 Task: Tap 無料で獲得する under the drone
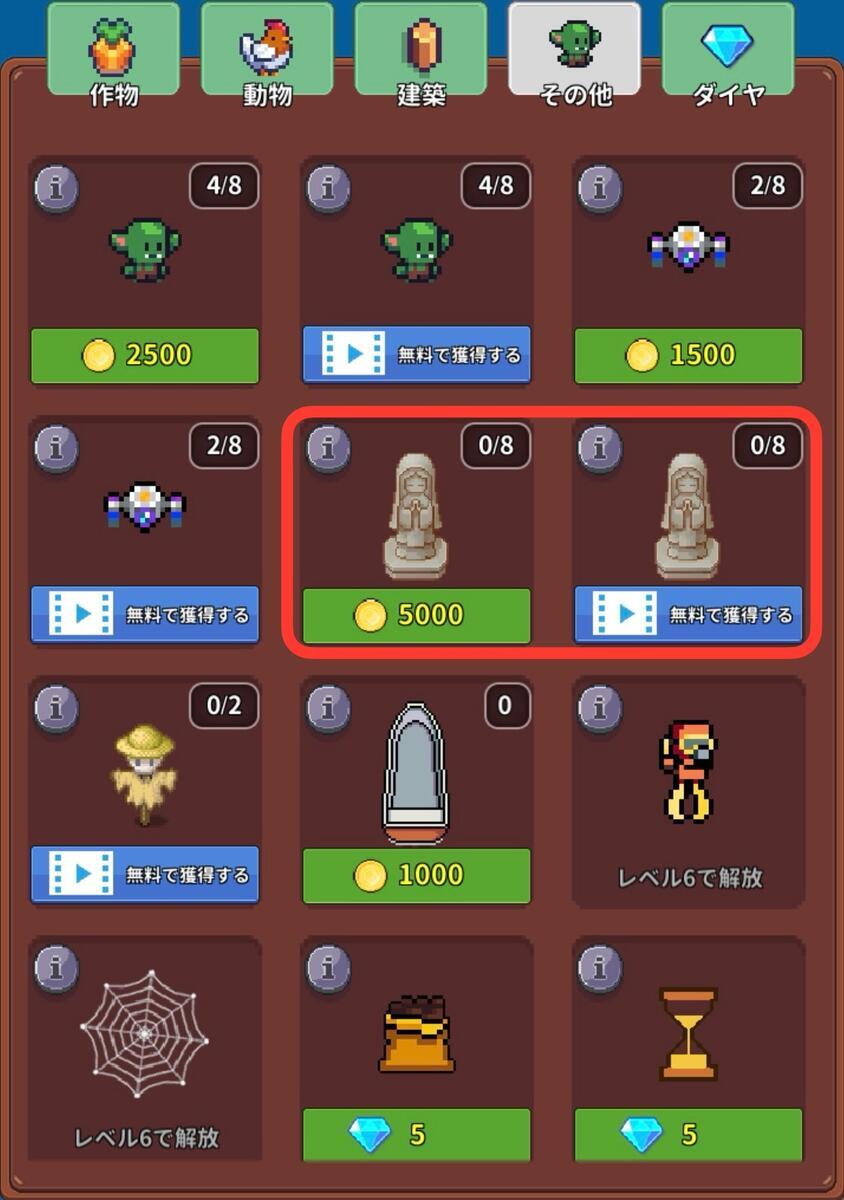(145, 615)
